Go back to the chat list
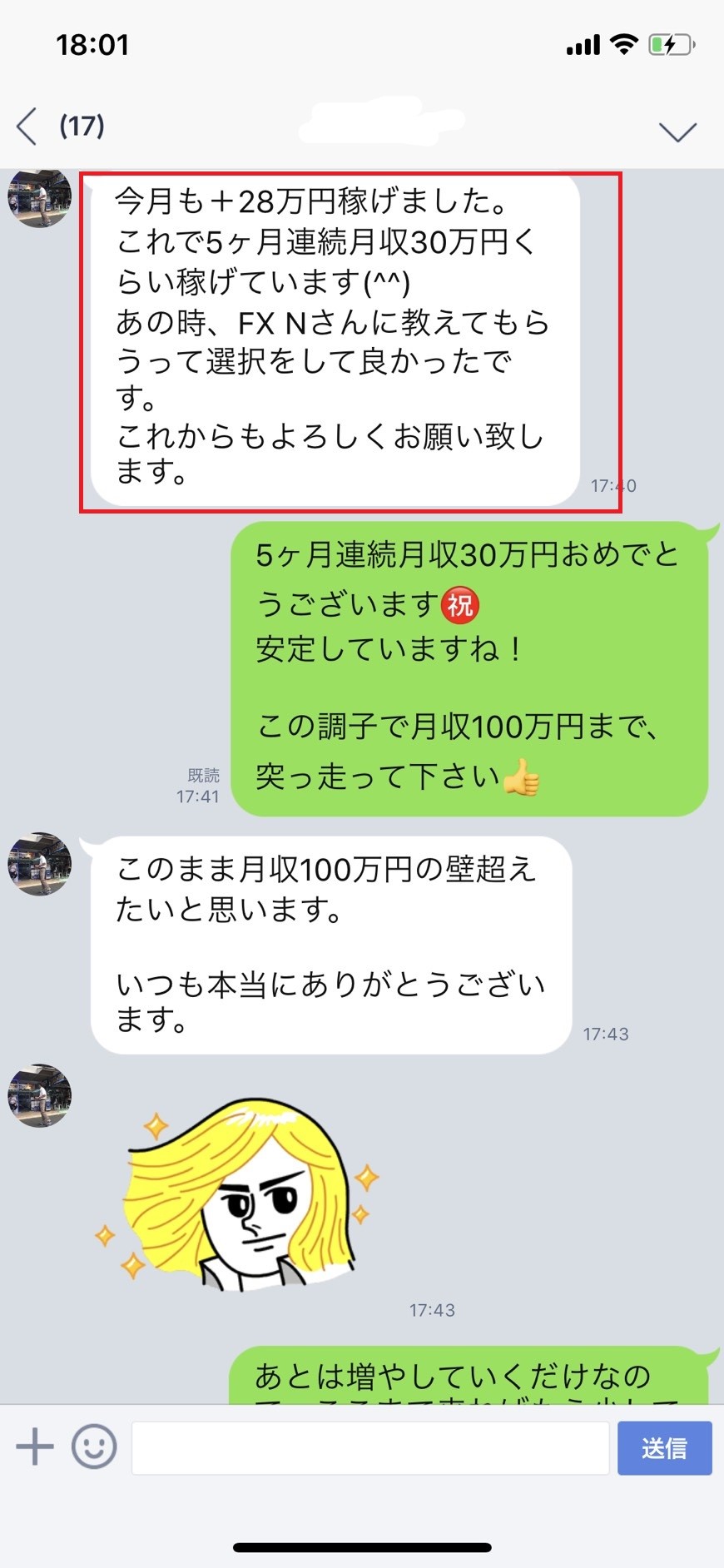Image resolution: width=724 pixels, height=1568 pixels. pos(27,127)
